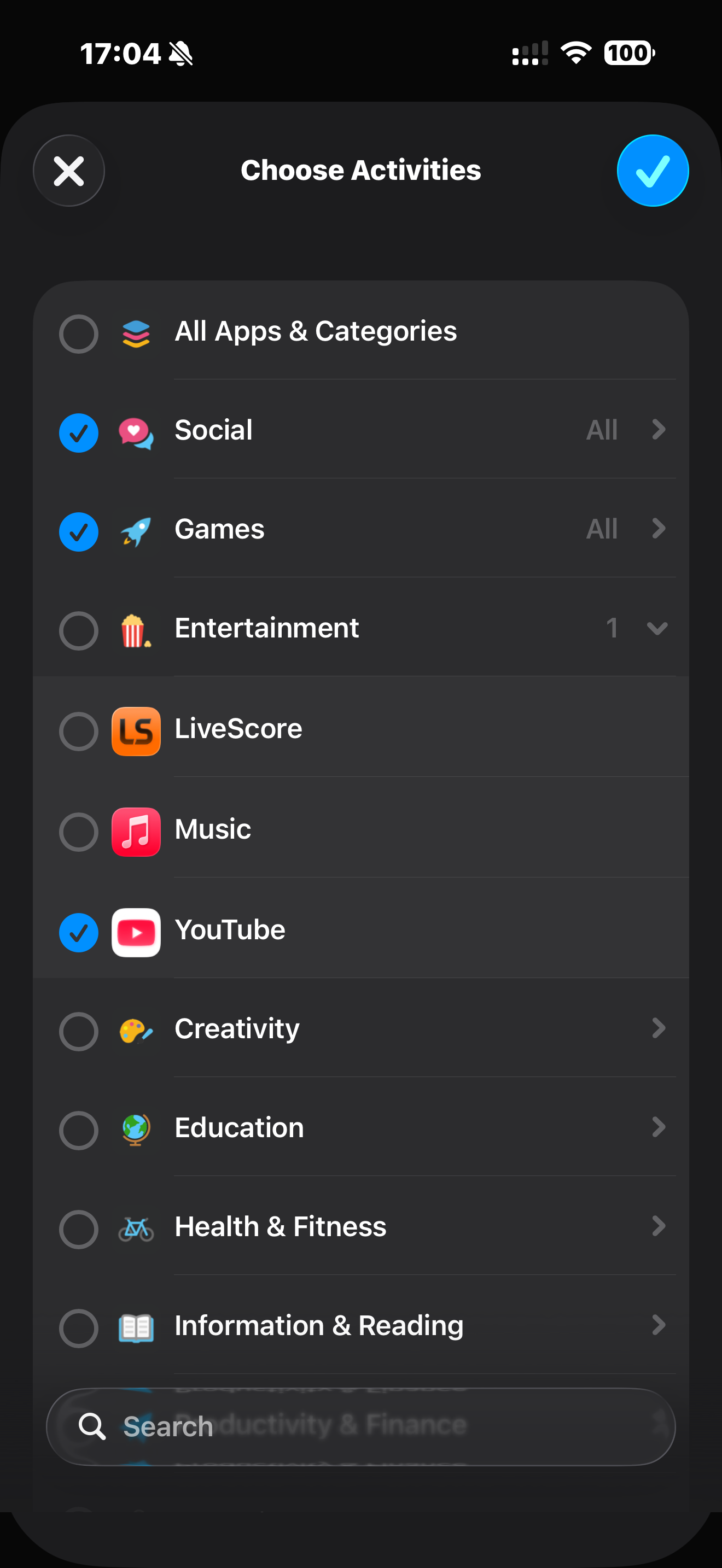The height and width of the screenshot is (1568, 722).
Task: Open the Games selection via its chevron
Action: point(659,529)
